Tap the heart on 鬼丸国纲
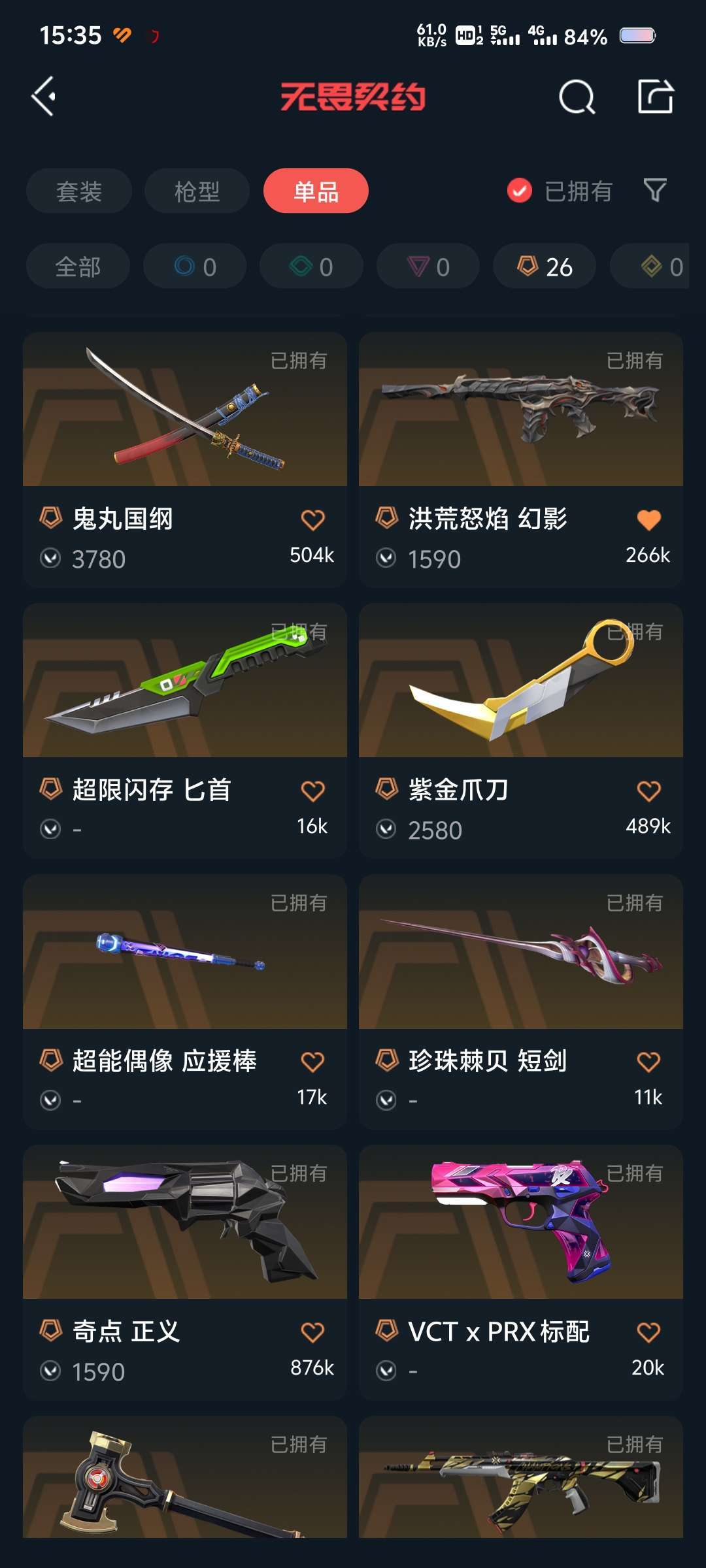706x1568 pixels. pyautogui.click(x=312, y=520)
